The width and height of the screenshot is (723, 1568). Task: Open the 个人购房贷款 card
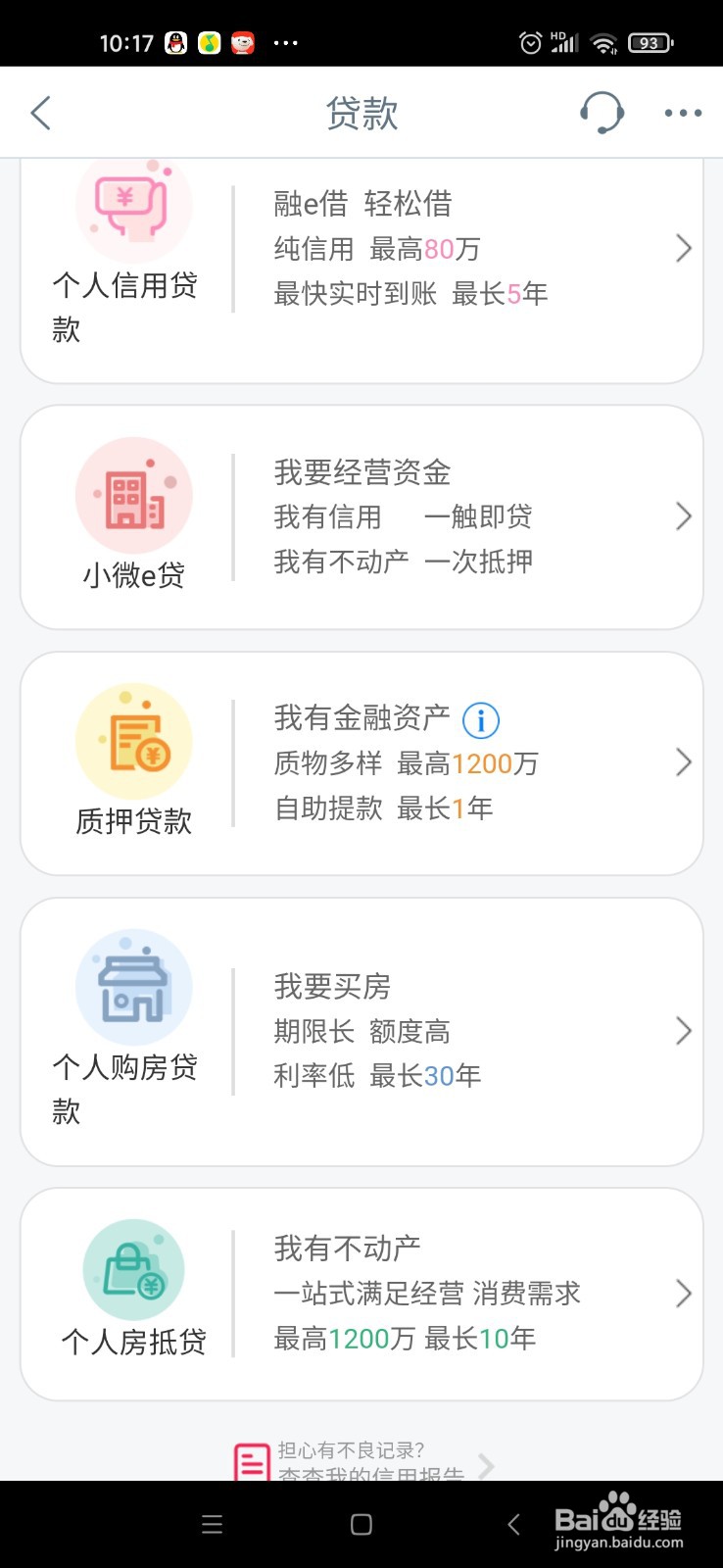point(361,1032)
